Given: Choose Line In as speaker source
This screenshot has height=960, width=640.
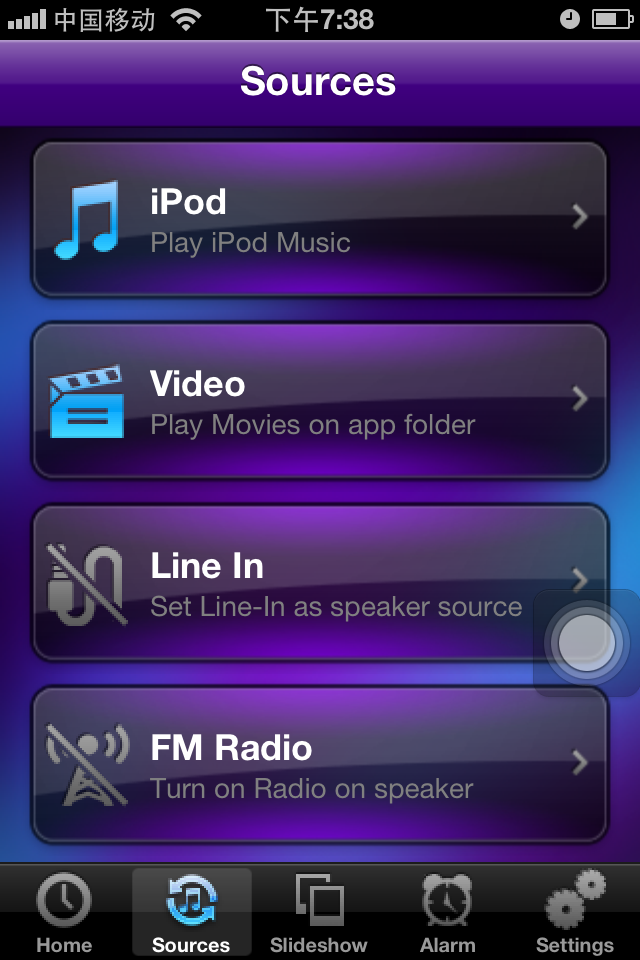Looking at the screenshot, I should point(300,583).
